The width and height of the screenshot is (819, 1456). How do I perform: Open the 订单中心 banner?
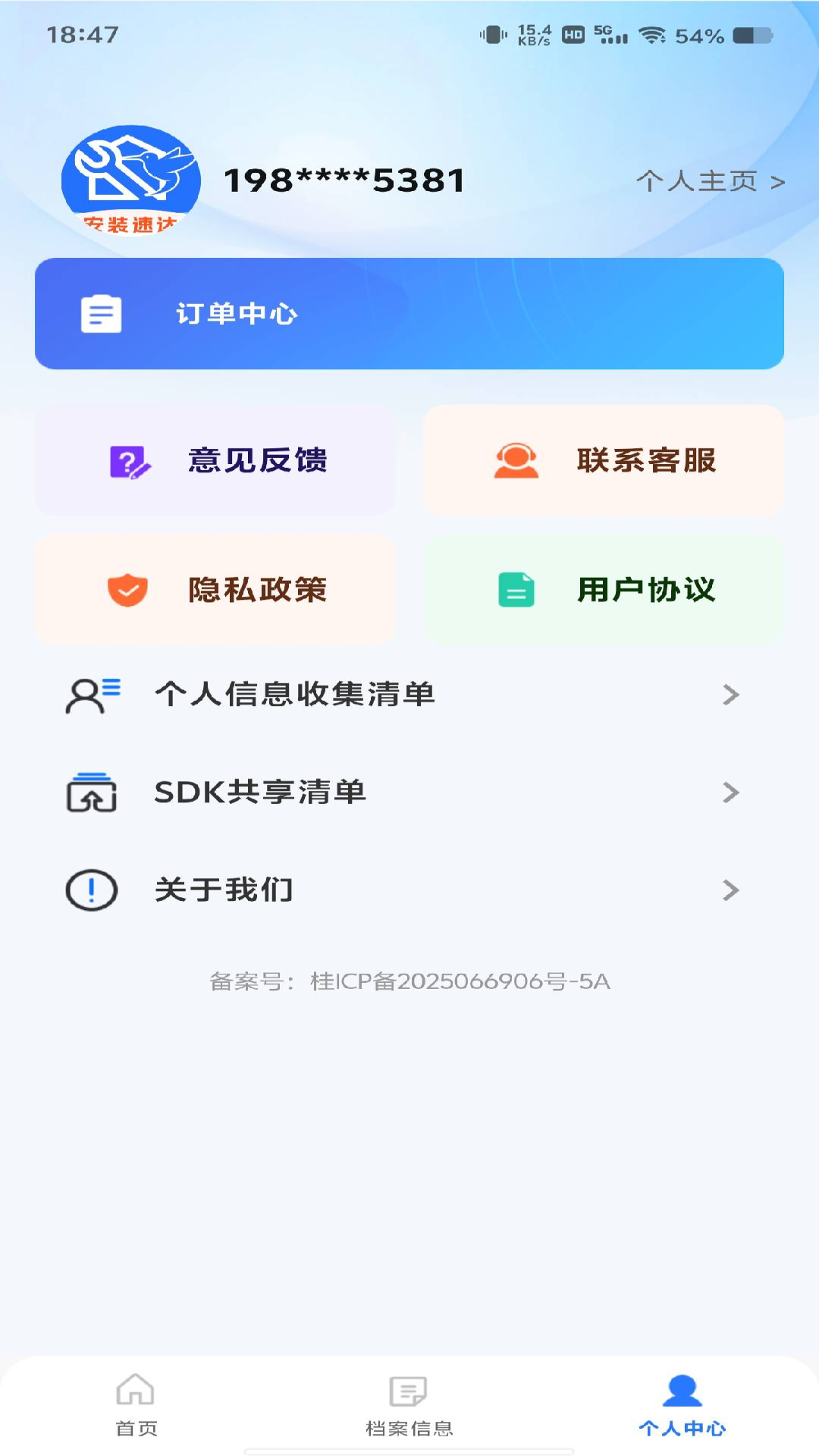pyautogui.click(x=409, y=313)
